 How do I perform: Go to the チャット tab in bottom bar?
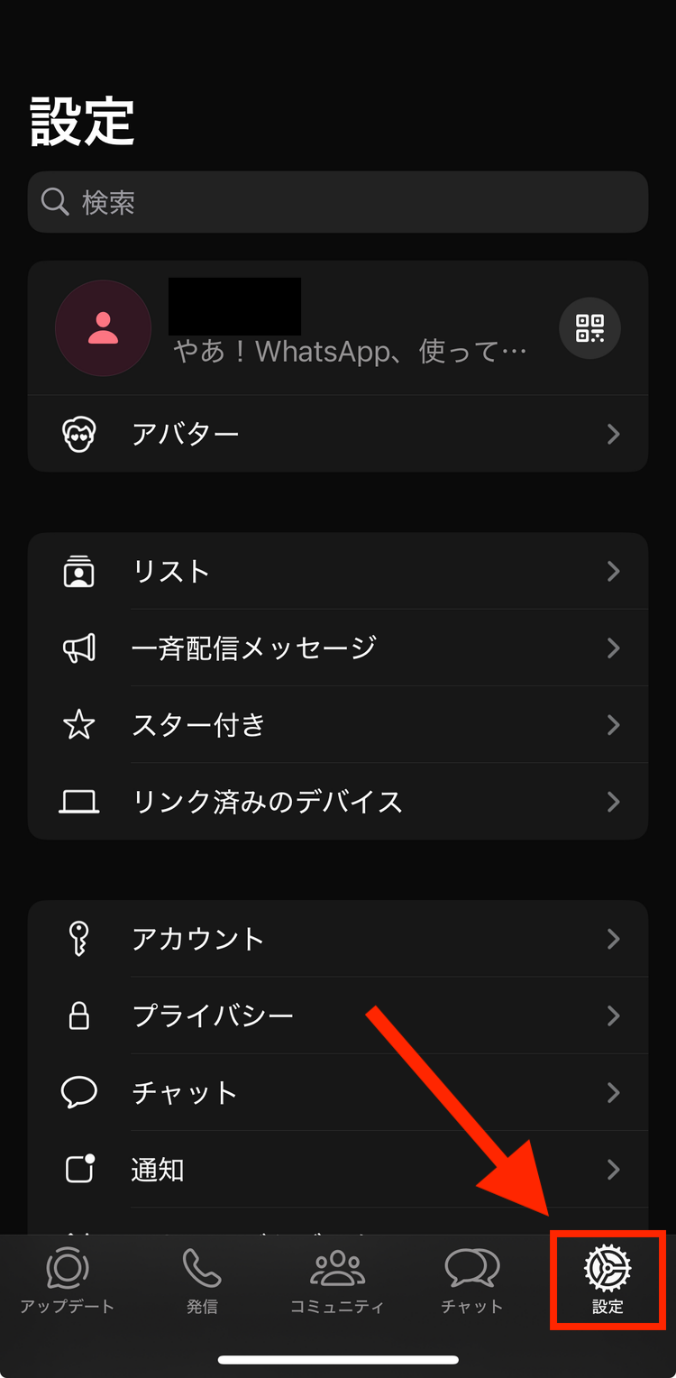[472, 1280]
